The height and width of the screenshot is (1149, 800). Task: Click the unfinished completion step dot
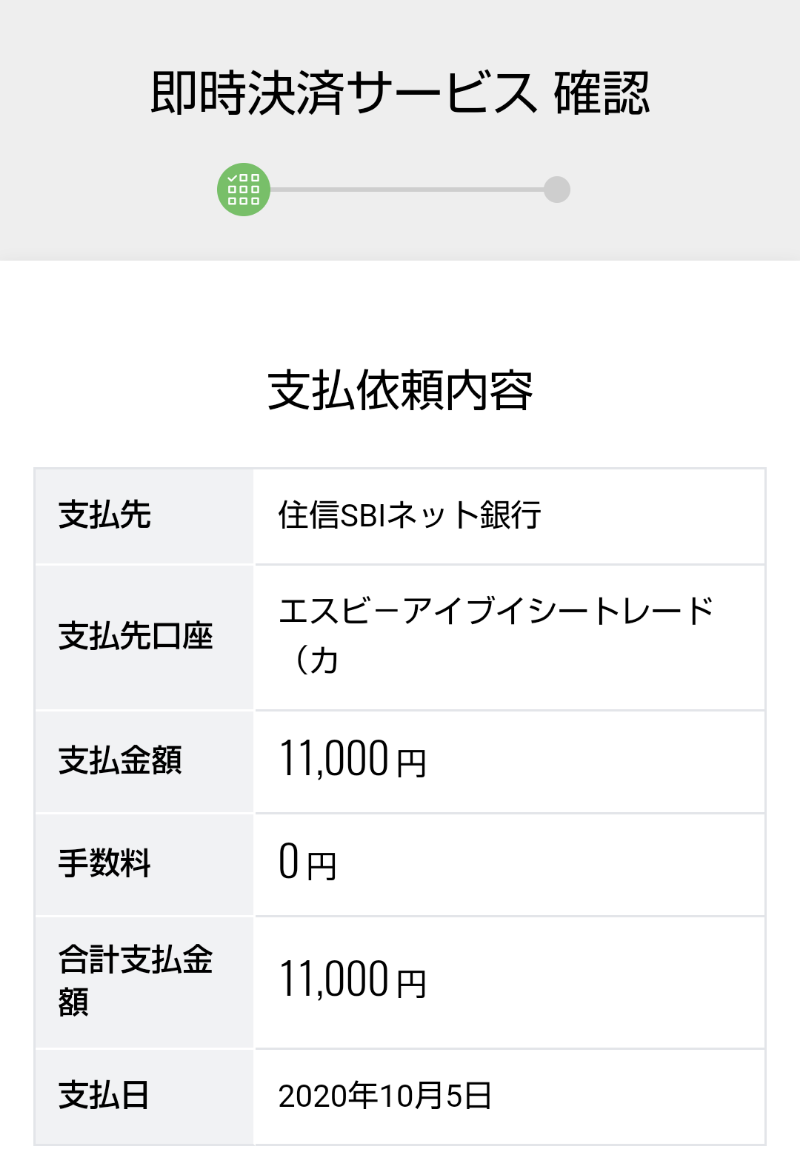pyautogui.click(x=556, y=189)
